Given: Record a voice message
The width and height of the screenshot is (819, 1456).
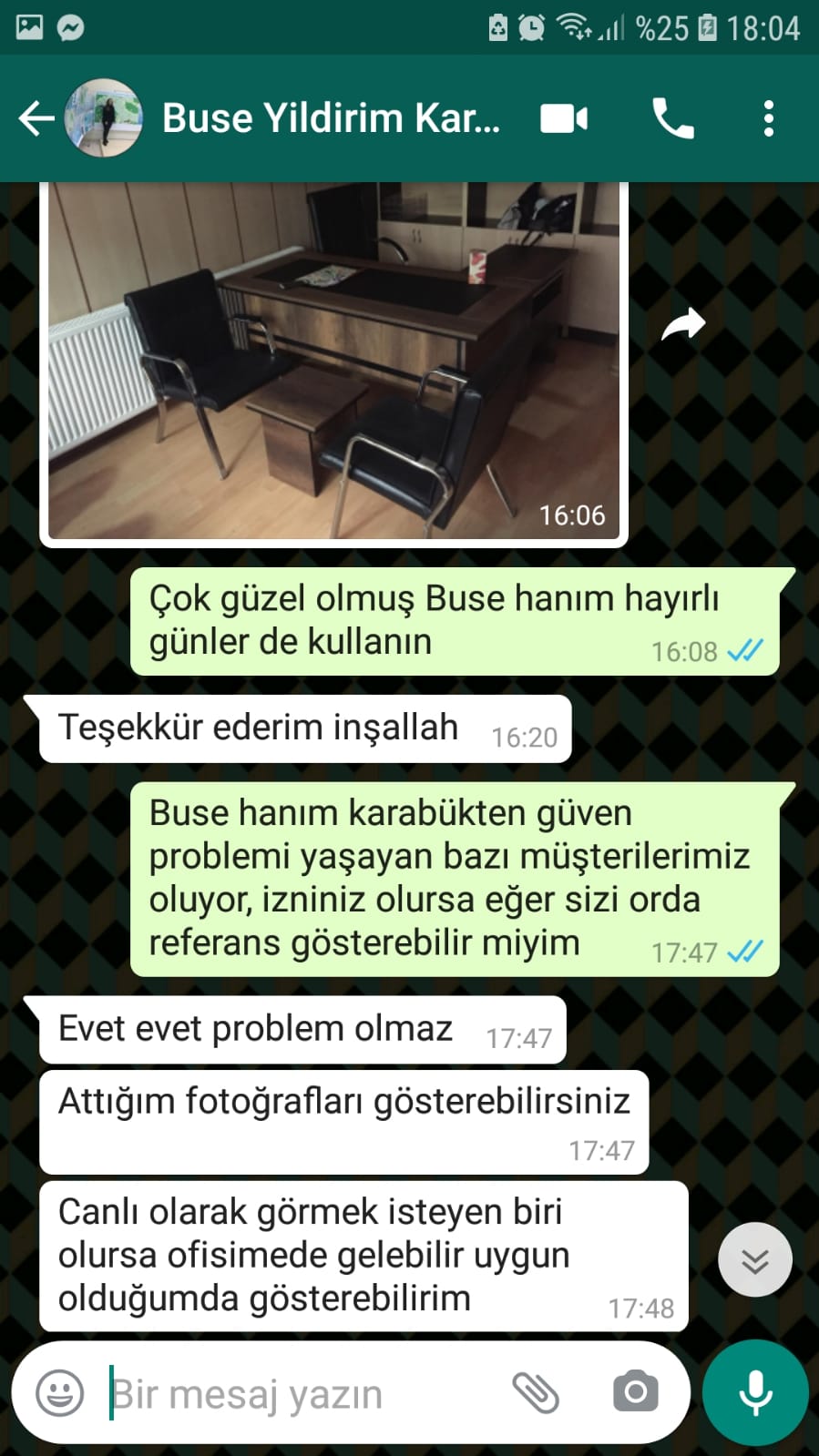Looking at the screenshot, I should click(755, 1392).
